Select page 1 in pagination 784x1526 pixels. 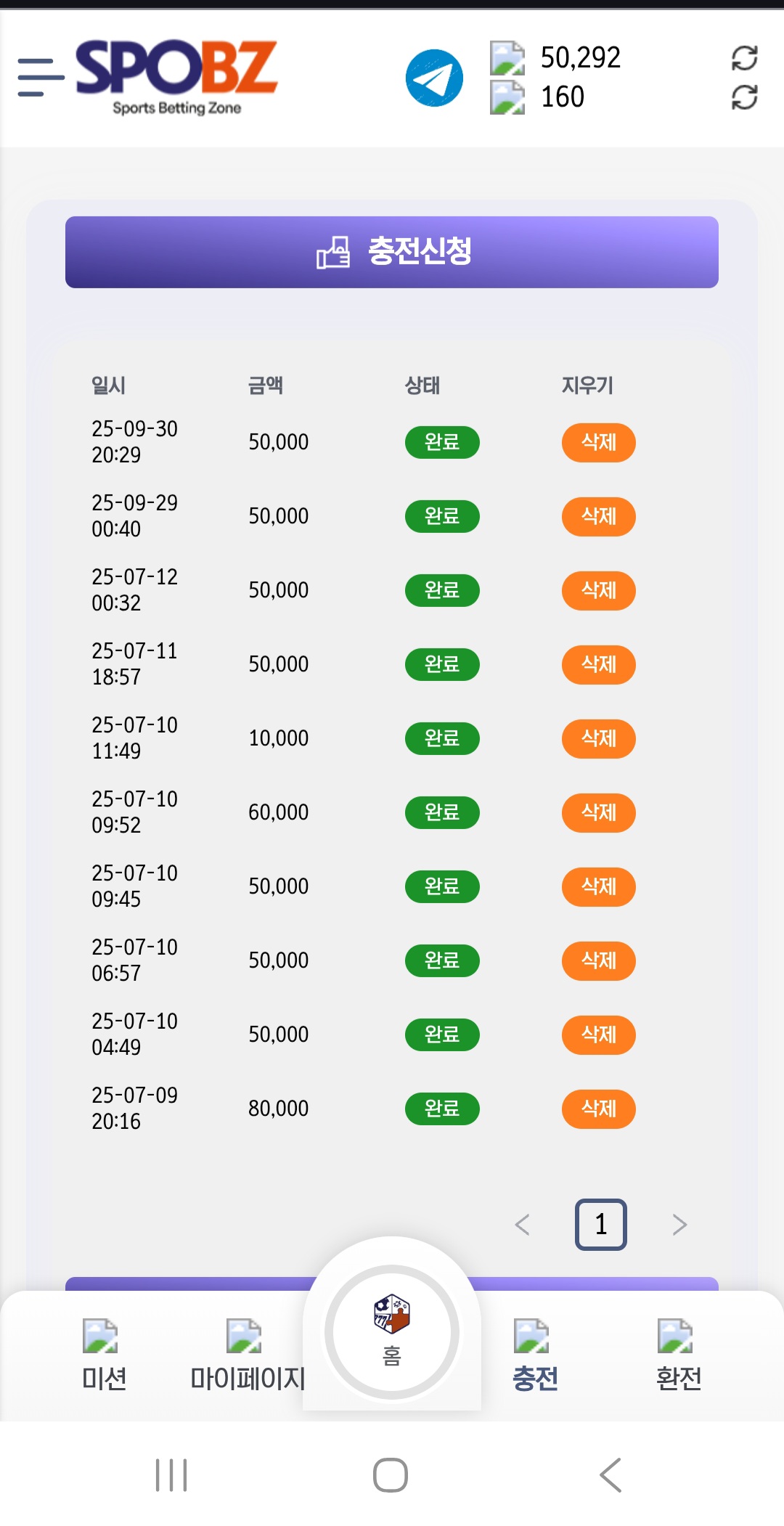600,1225
